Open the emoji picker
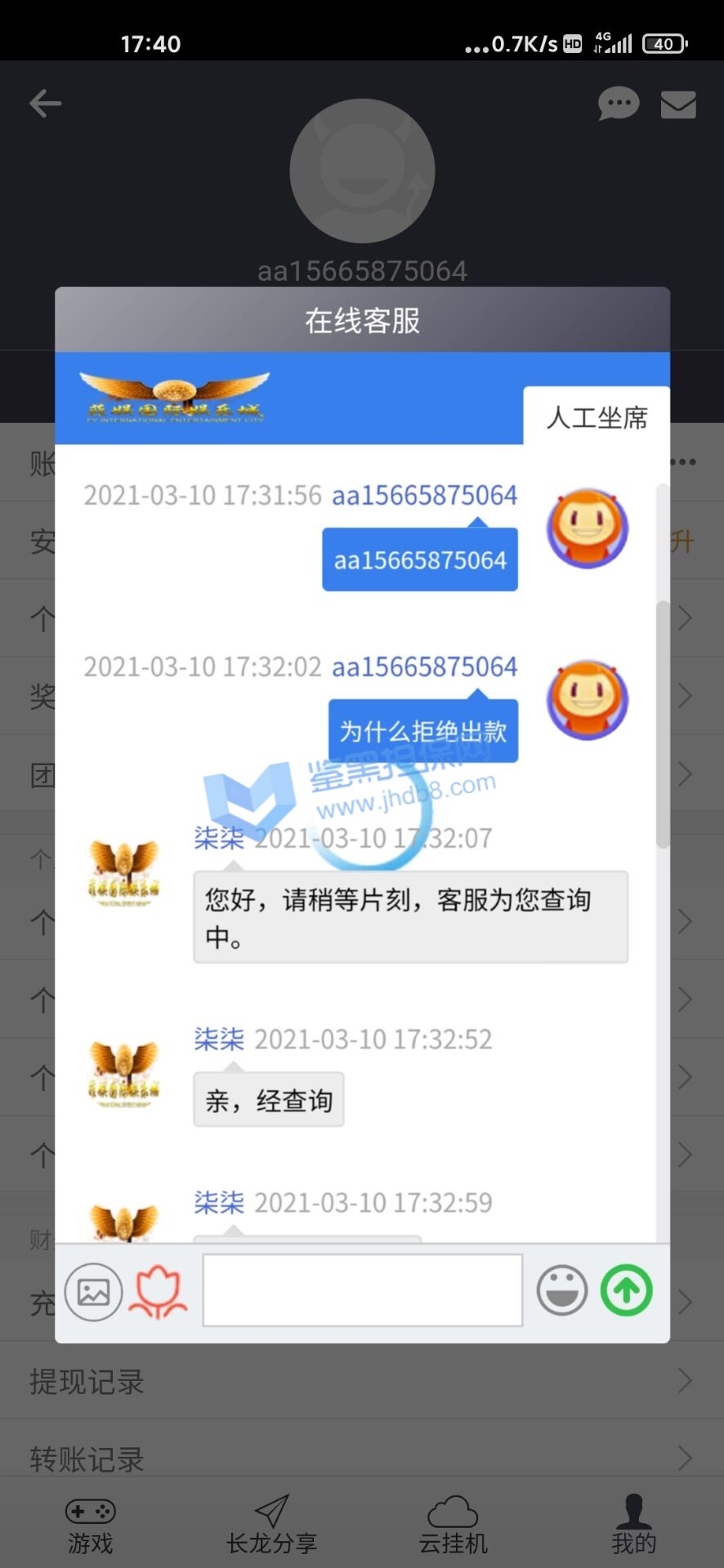Image resolution: width=724 pixels, height=1568 pixels. pyautogui.click(x=561, y=1290)
